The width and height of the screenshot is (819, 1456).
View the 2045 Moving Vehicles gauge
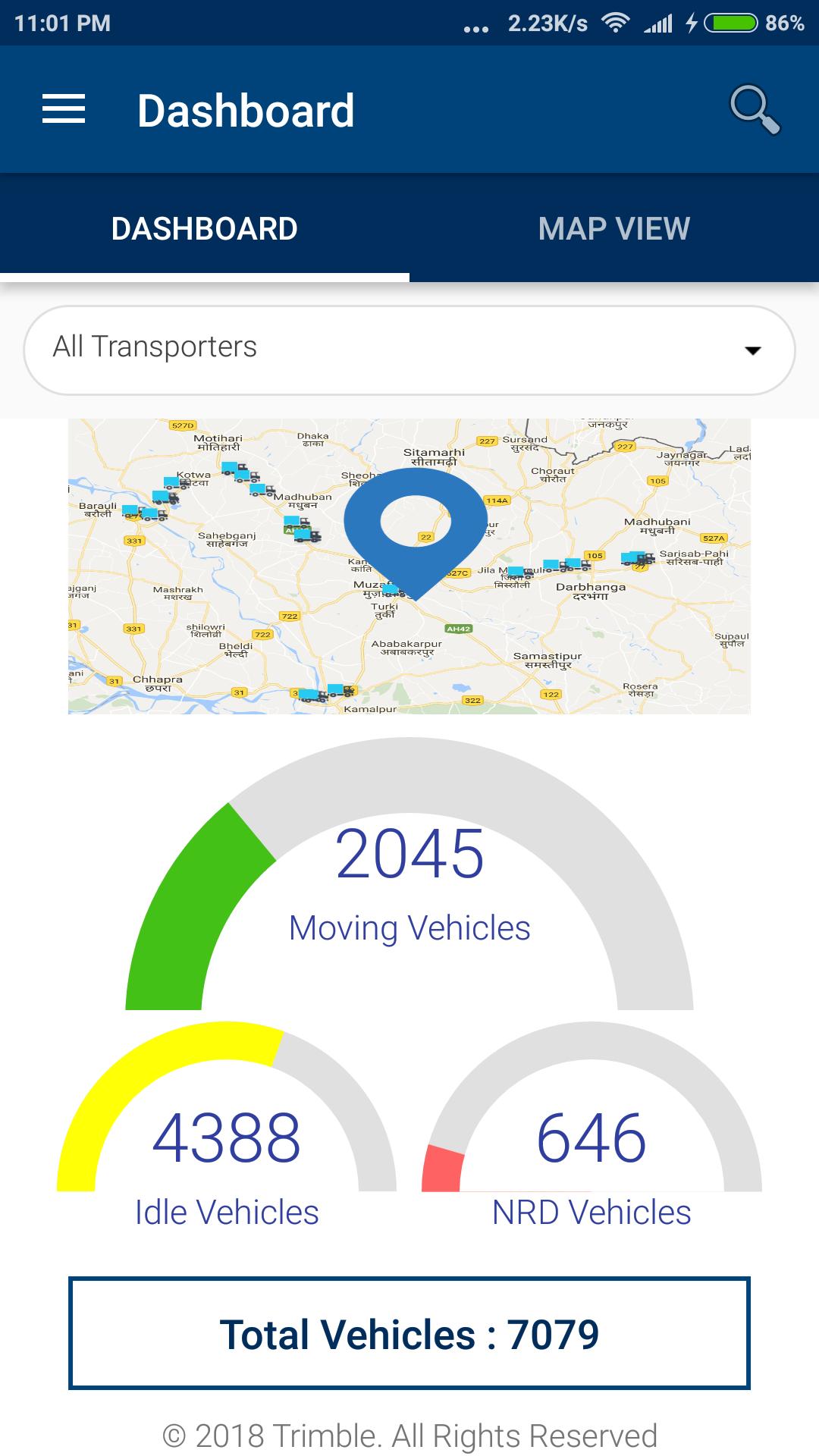409,880
